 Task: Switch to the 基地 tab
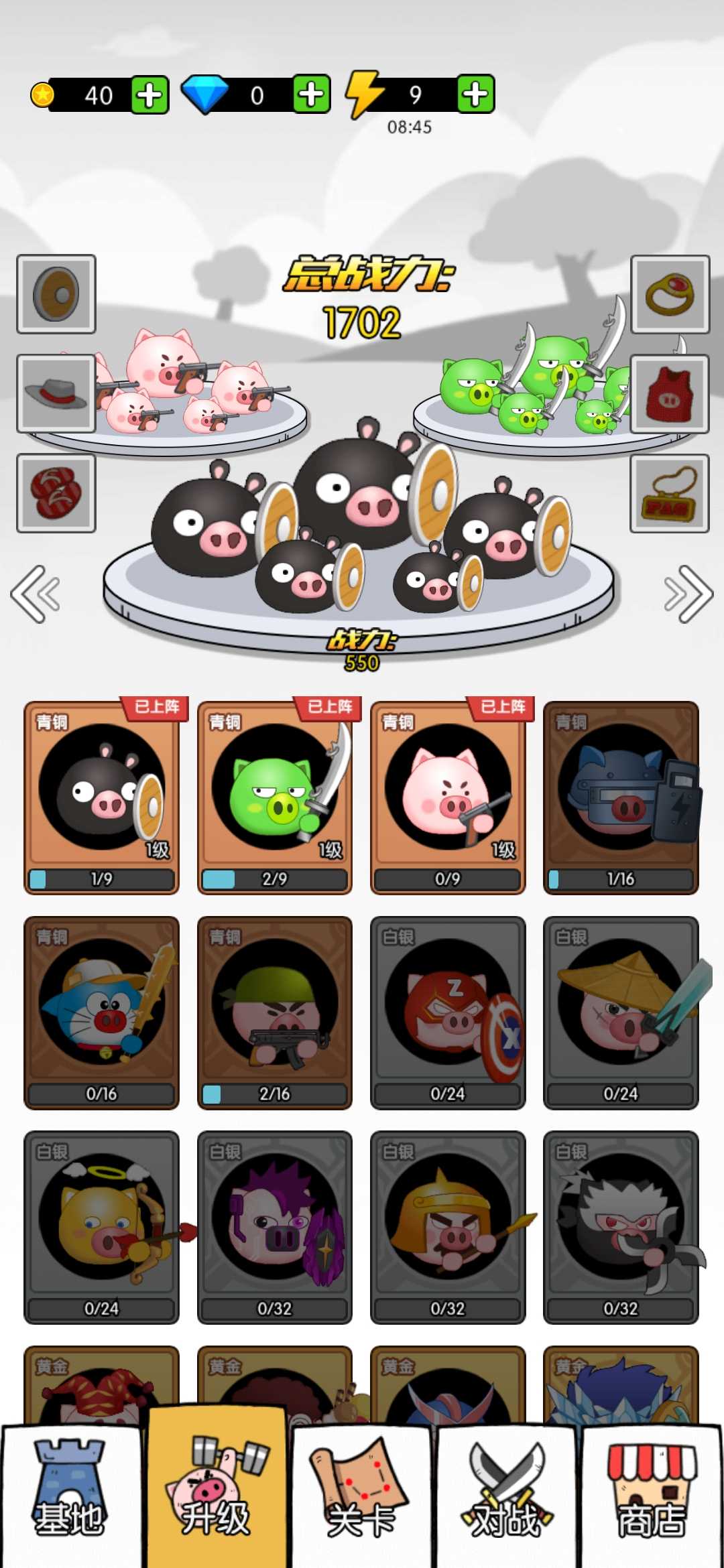[70, 1498]
